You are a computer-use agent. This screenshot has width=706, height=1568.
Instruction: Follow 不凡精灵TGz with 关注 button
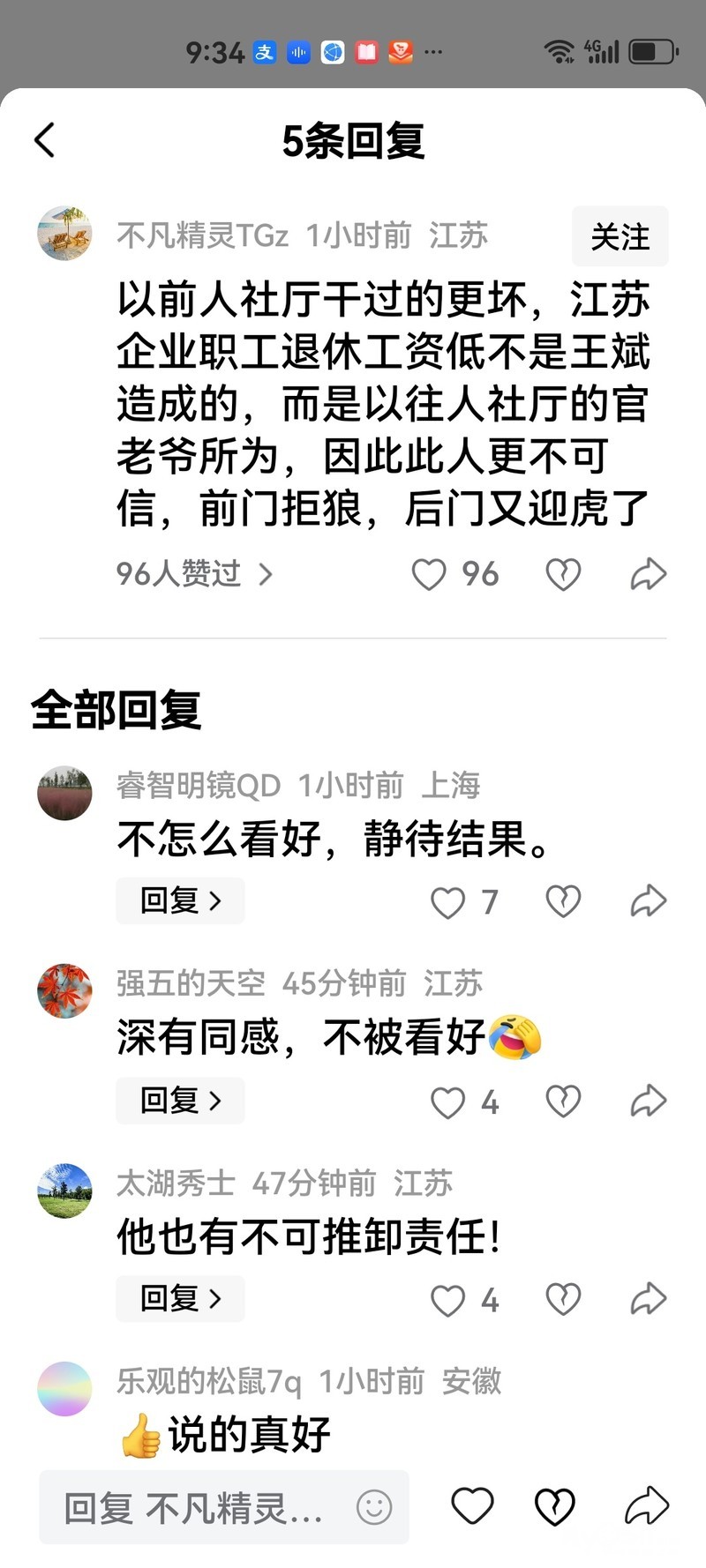[620, 236]
